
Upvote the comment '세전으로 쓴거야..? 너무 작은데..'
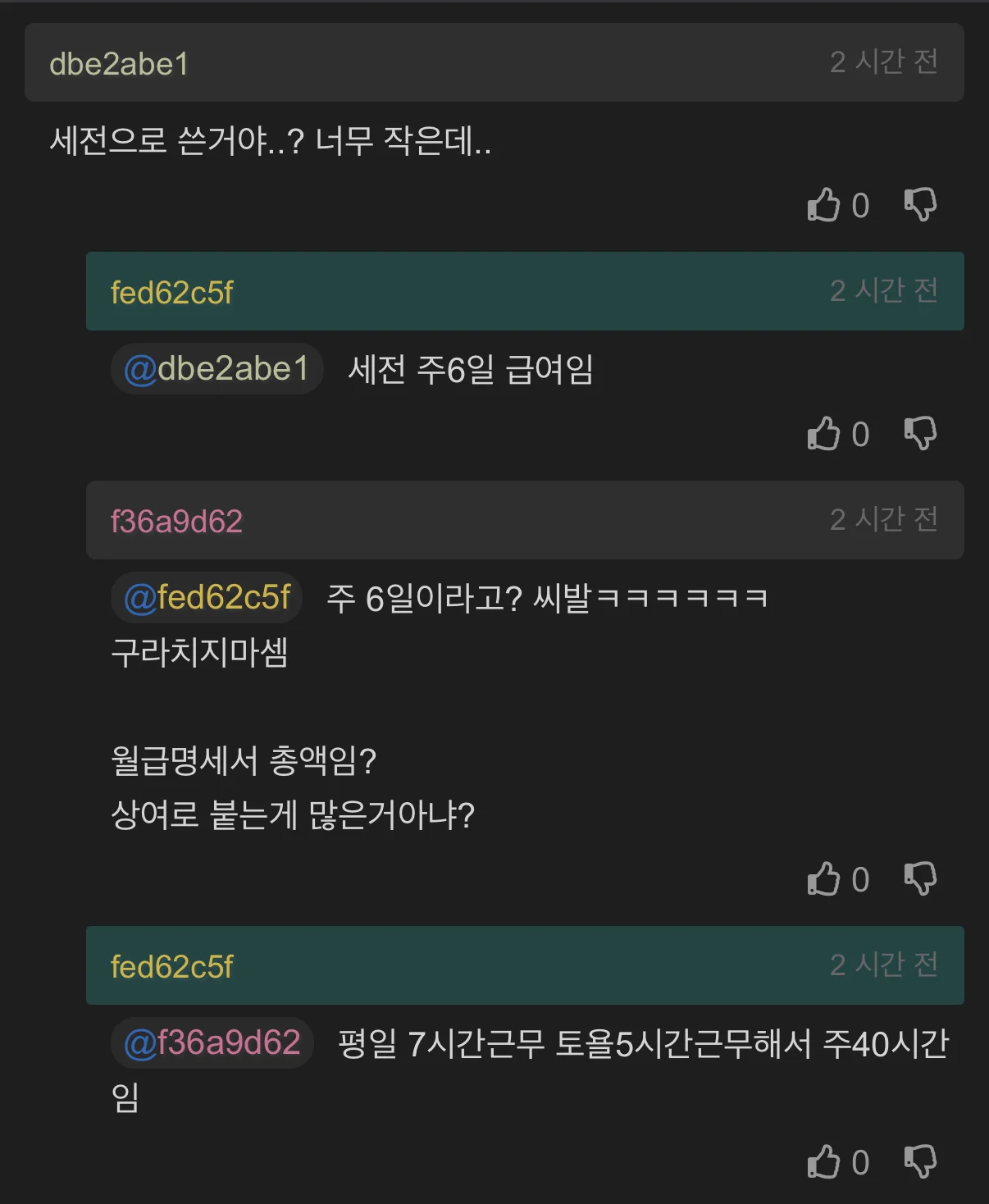pos(824,205)
